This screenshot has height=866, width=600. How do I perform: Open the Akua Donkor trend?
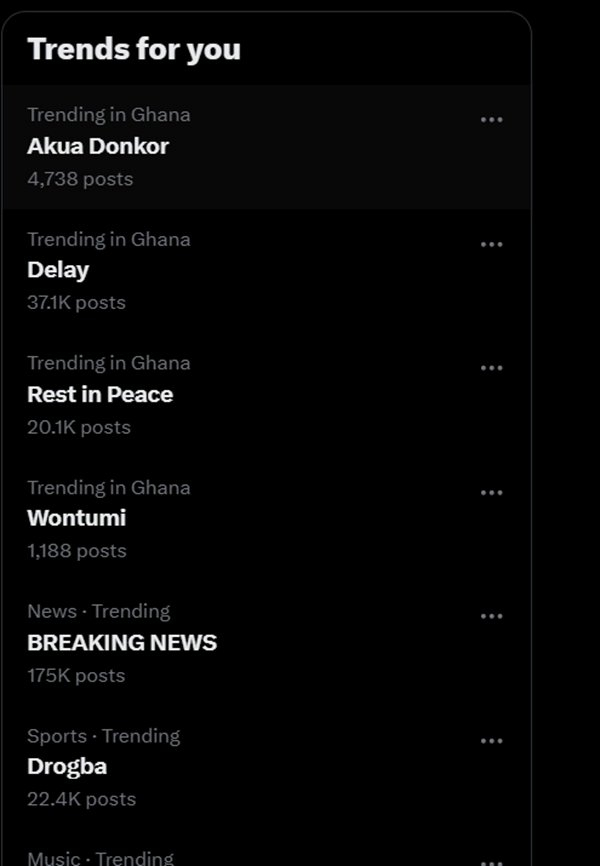(98, 146)
